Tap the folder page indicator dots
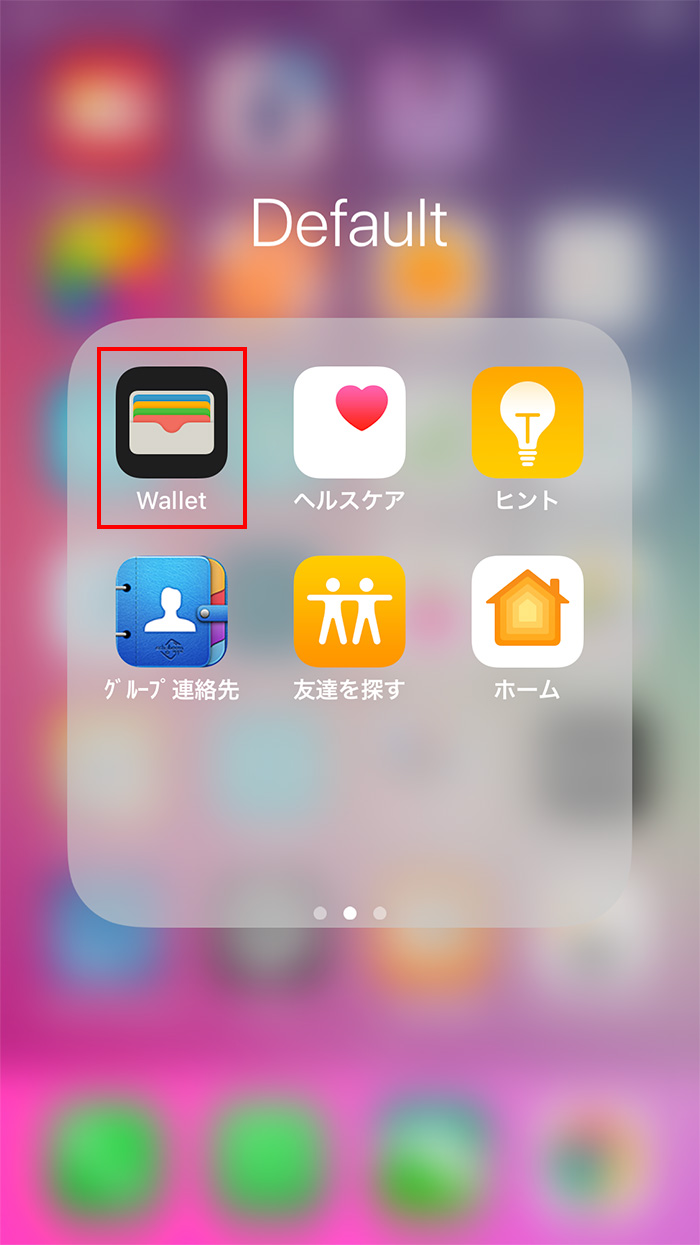 coord(349,912)
